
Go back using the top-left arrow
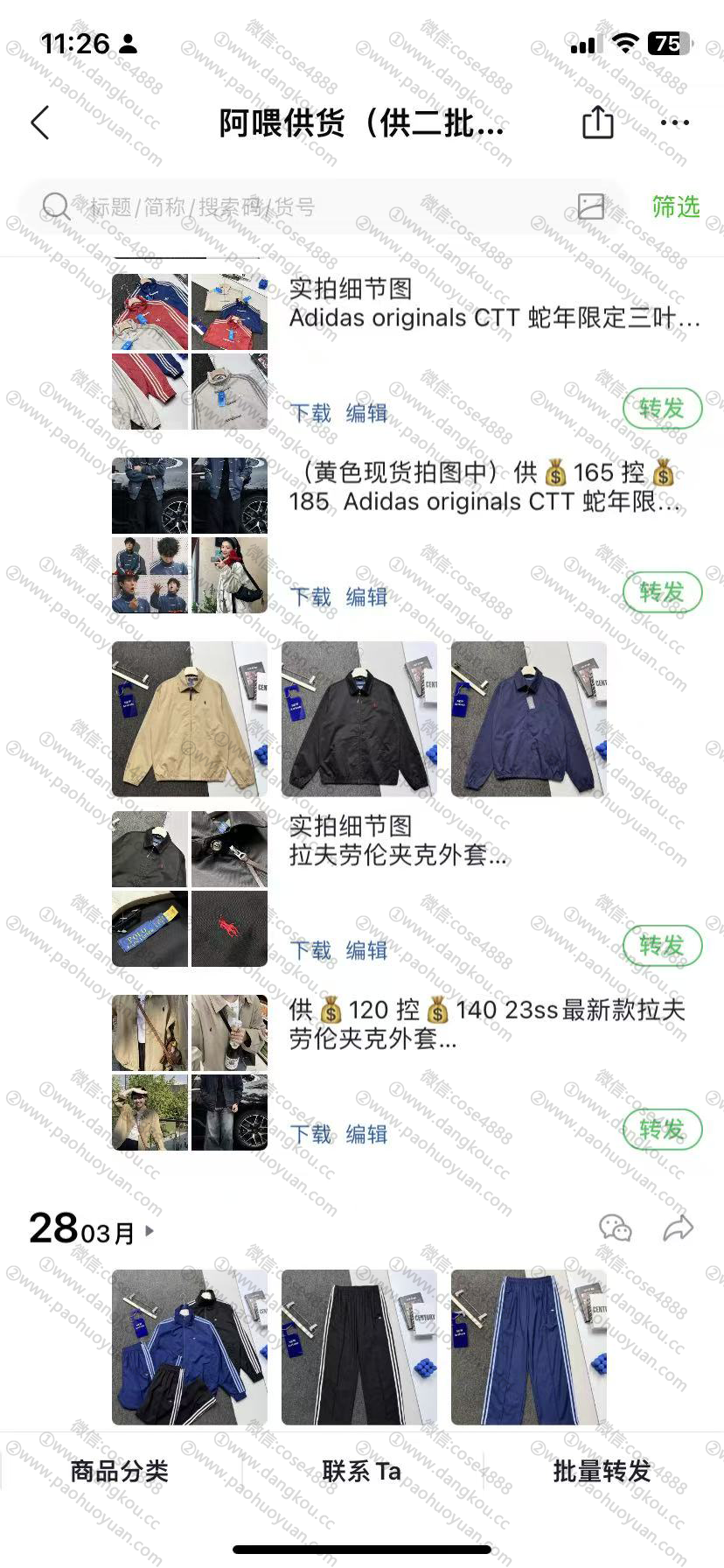[40, 123]
